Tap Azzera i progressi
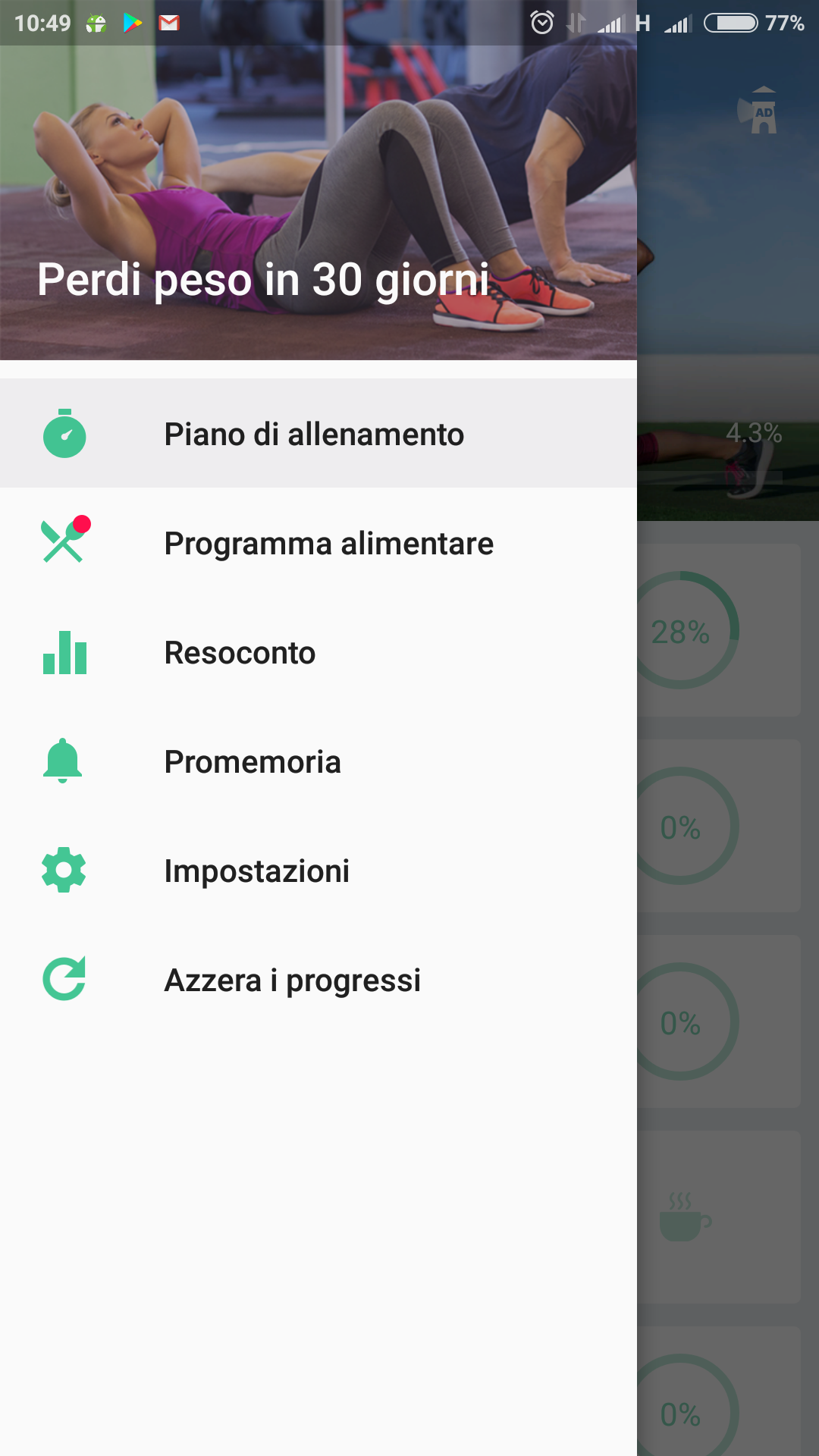The image size is (819, 1456). coord(318,979)
